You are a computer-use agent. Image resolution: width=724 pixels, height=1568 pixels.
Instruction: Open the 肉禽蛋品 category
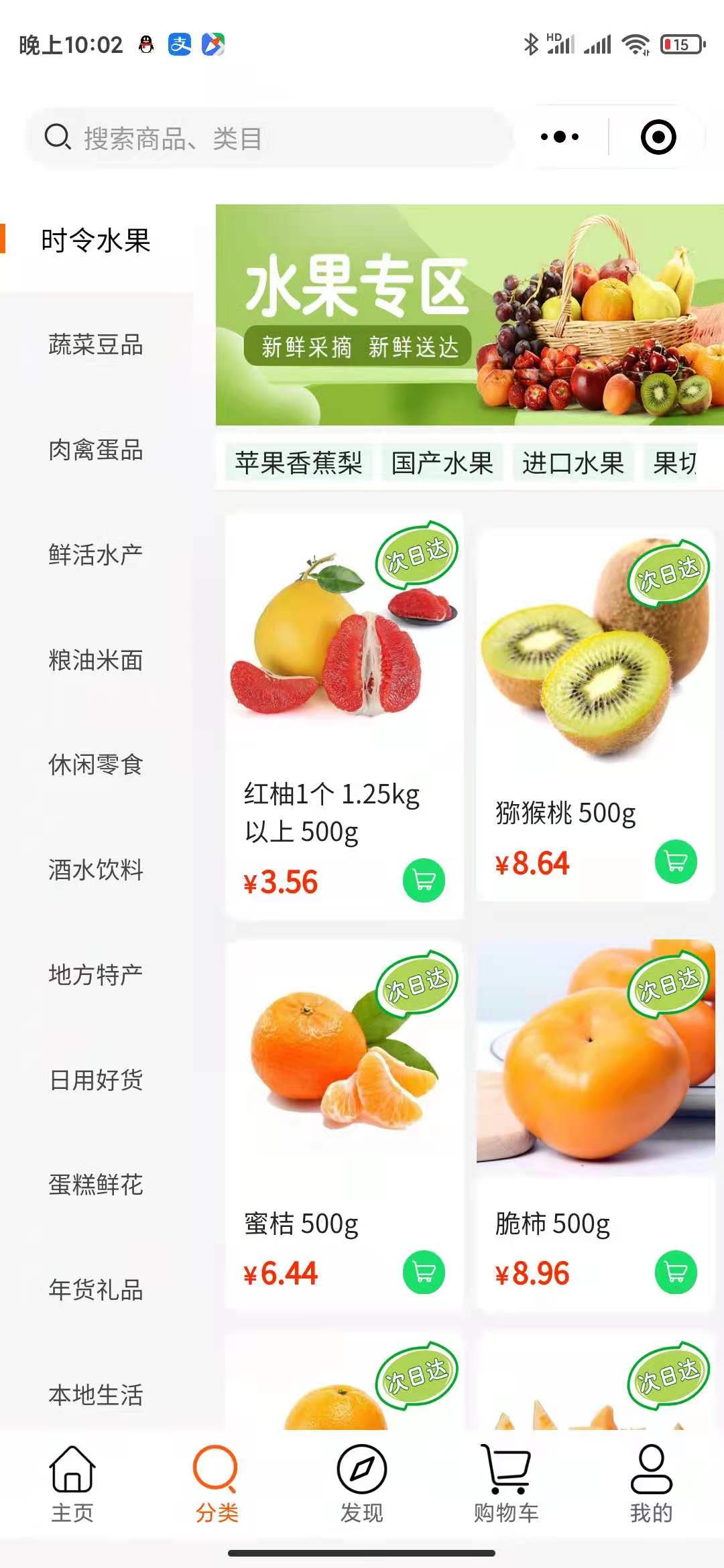pyautogui.click(x=96, y=450)
